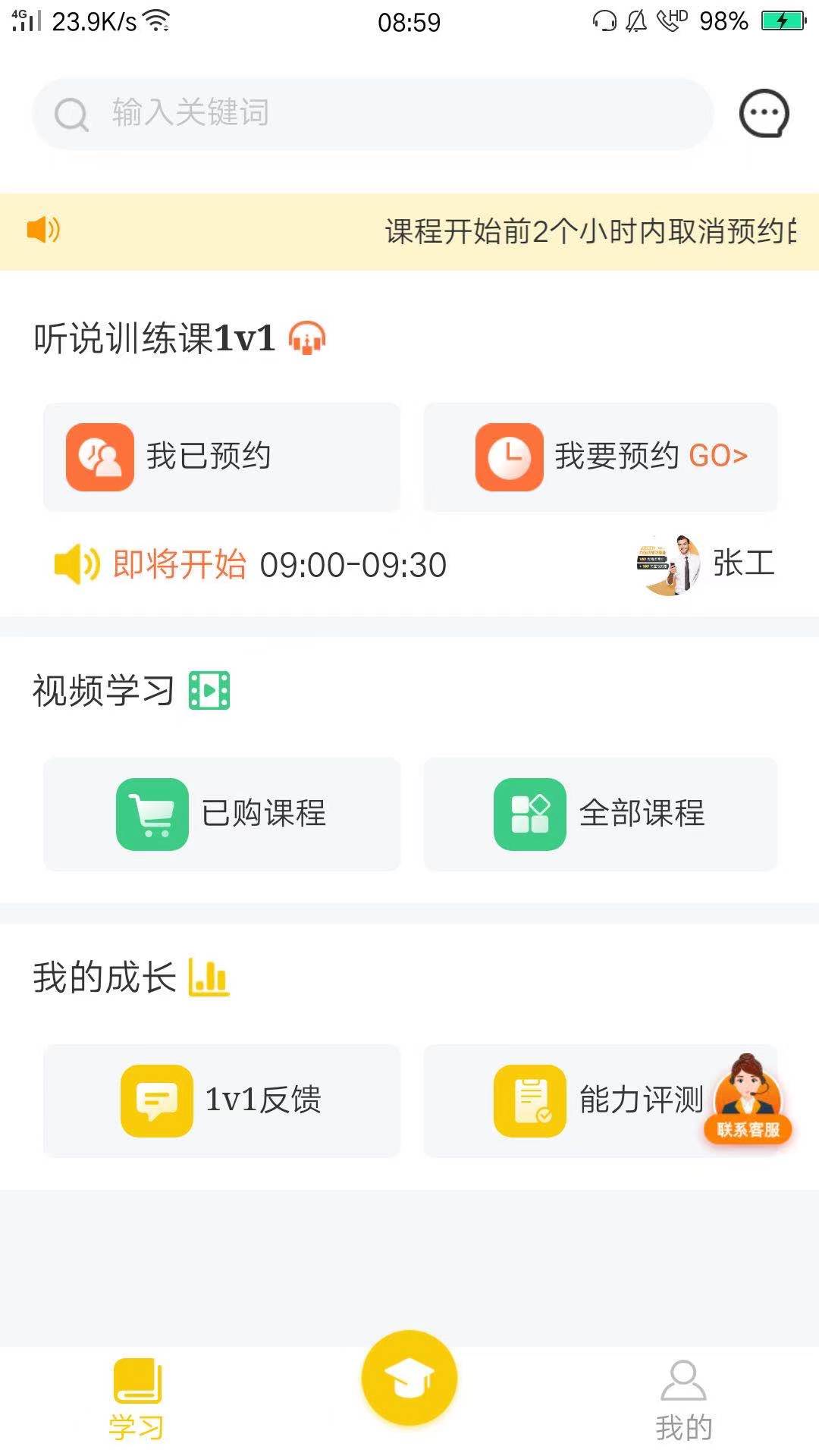Contact customer service via 联系客服
Image resolution: width=819 pixels, height=1456 pixels.
pos(748,1100)
